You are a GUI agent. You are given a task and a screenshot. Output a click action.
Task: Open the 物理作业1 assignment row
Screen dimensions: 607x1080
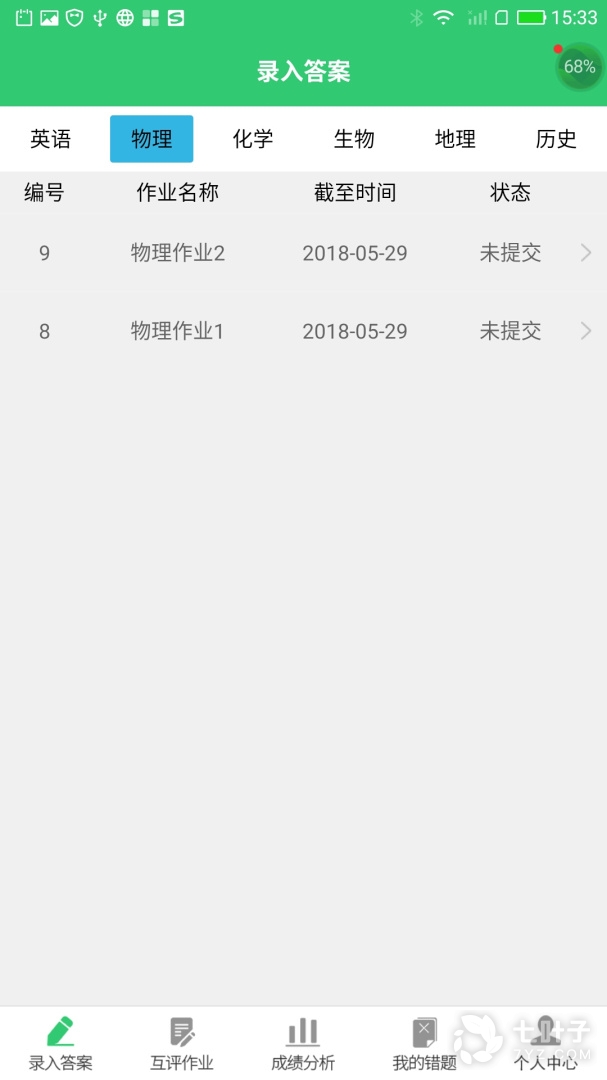[303, 331]
